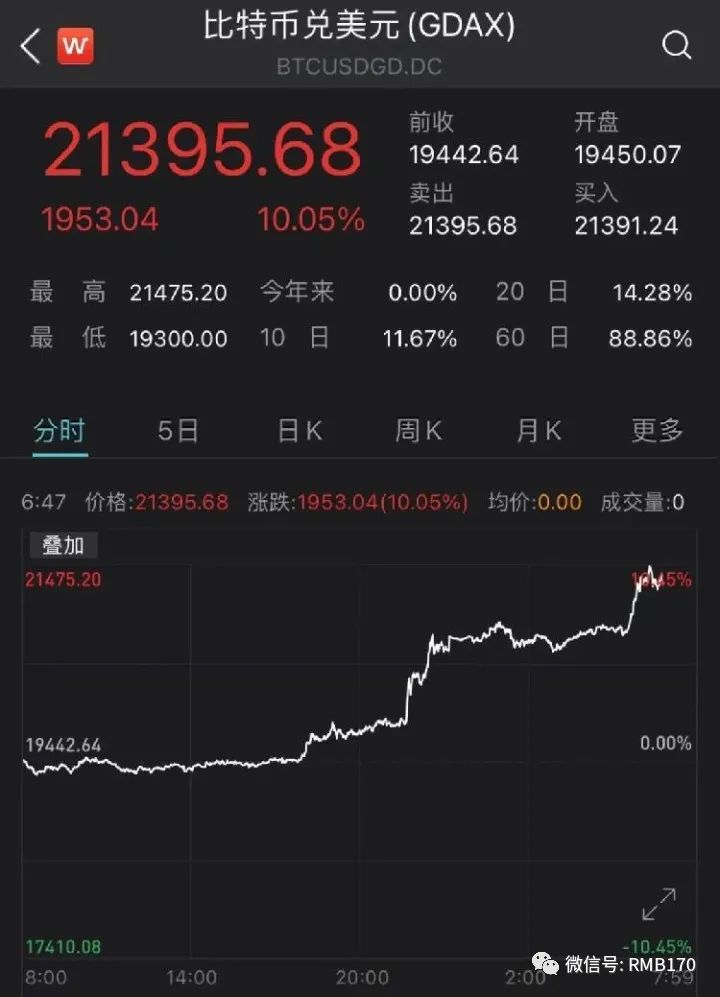Tap the 今年来 year-to-date statistic
The width and height of the screenshot is (720, 997).
tap(297, 292)
